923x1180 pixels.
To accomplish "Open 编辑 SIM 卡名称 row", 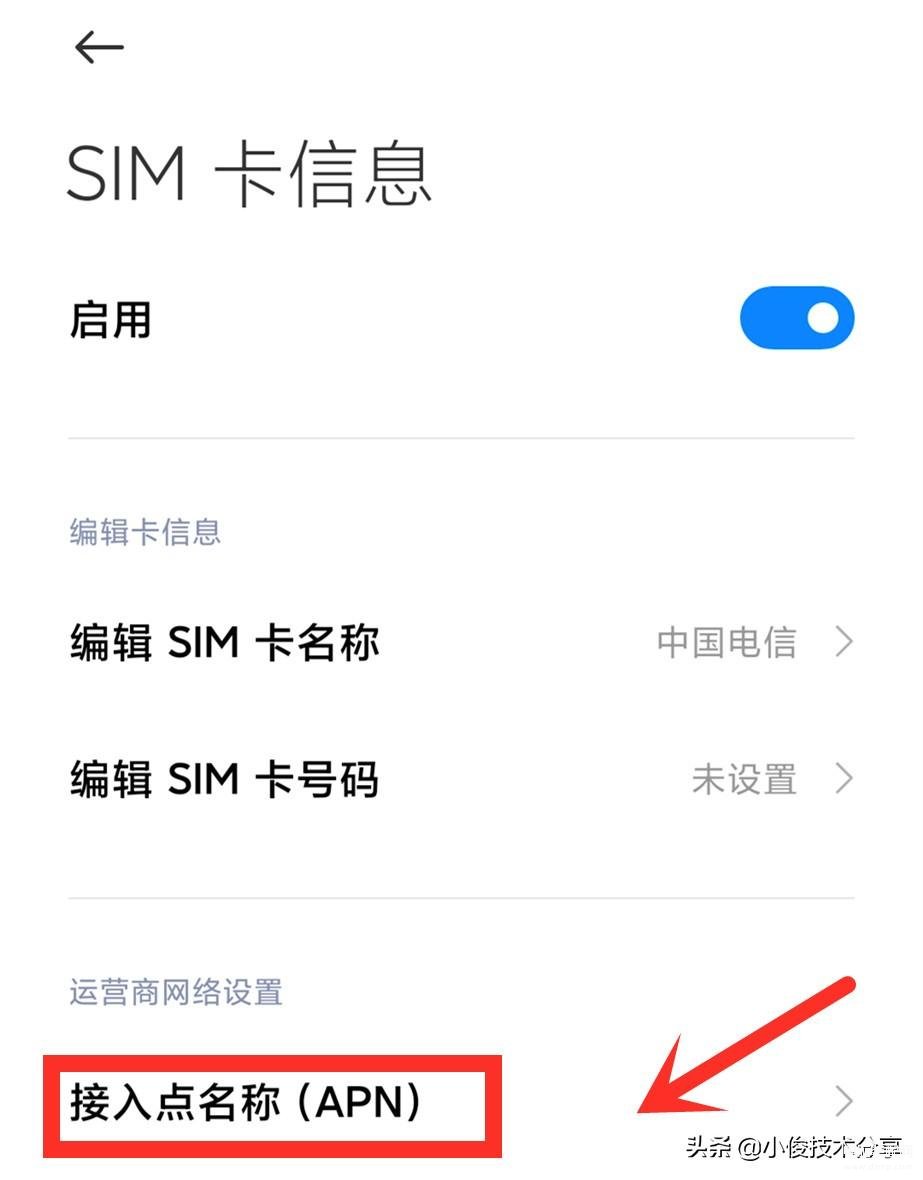I will coord(460,642).
